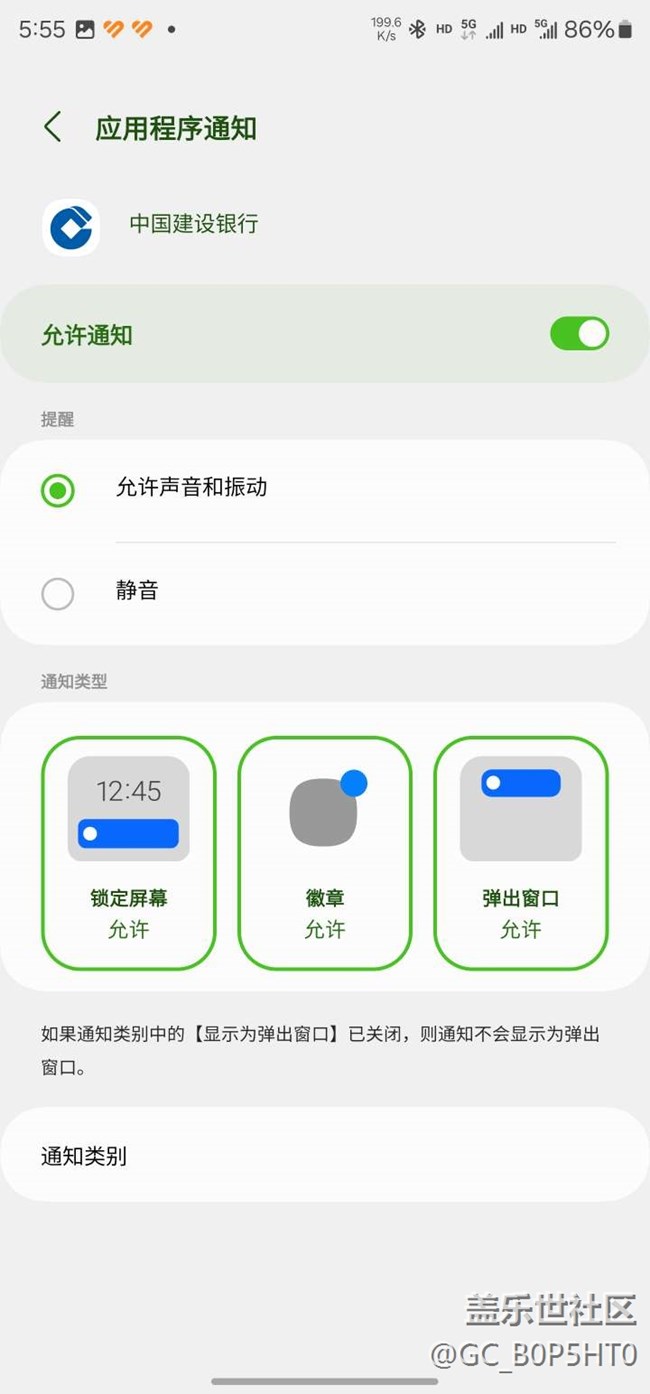Toggle 徽章 notification type

324,853
